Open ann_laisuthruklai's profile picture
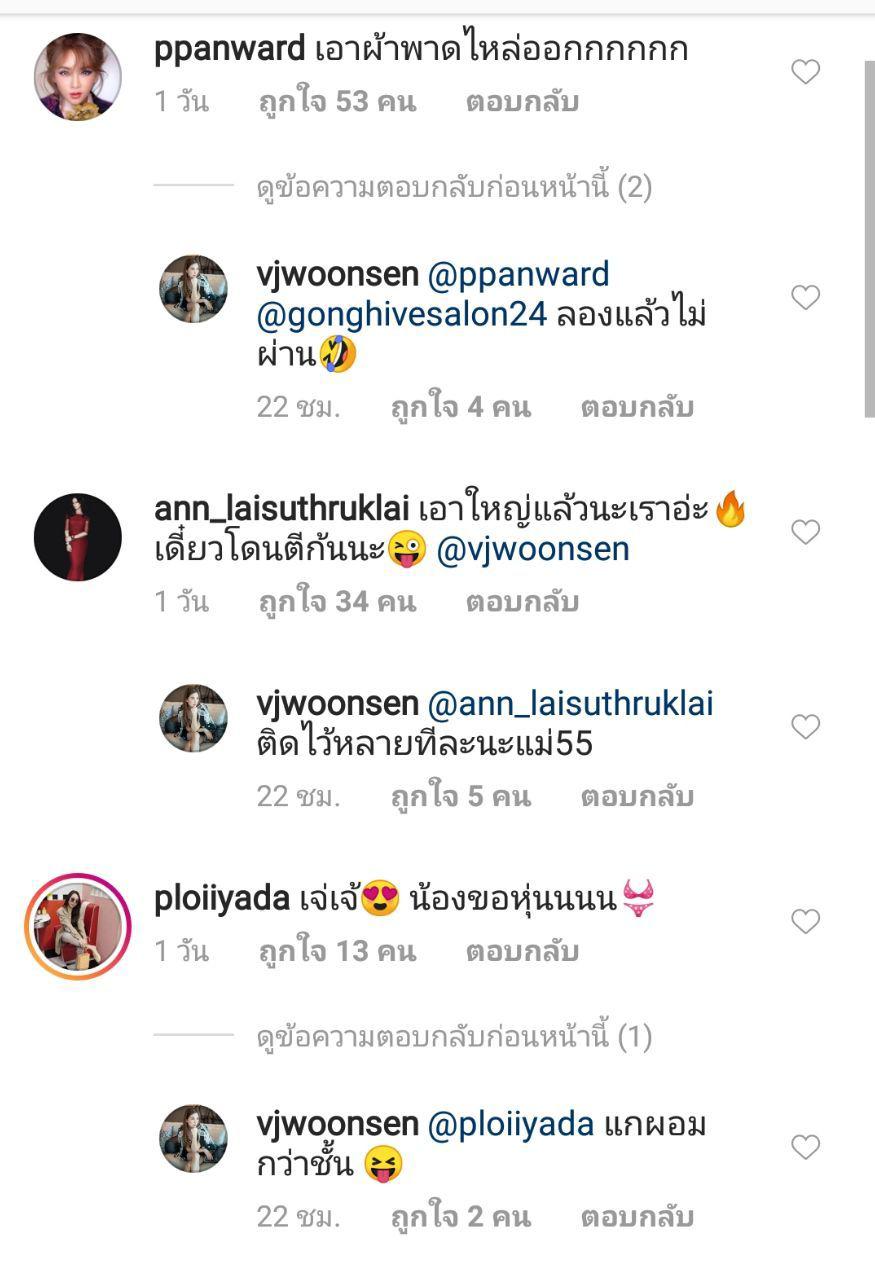 pos(78,537)
